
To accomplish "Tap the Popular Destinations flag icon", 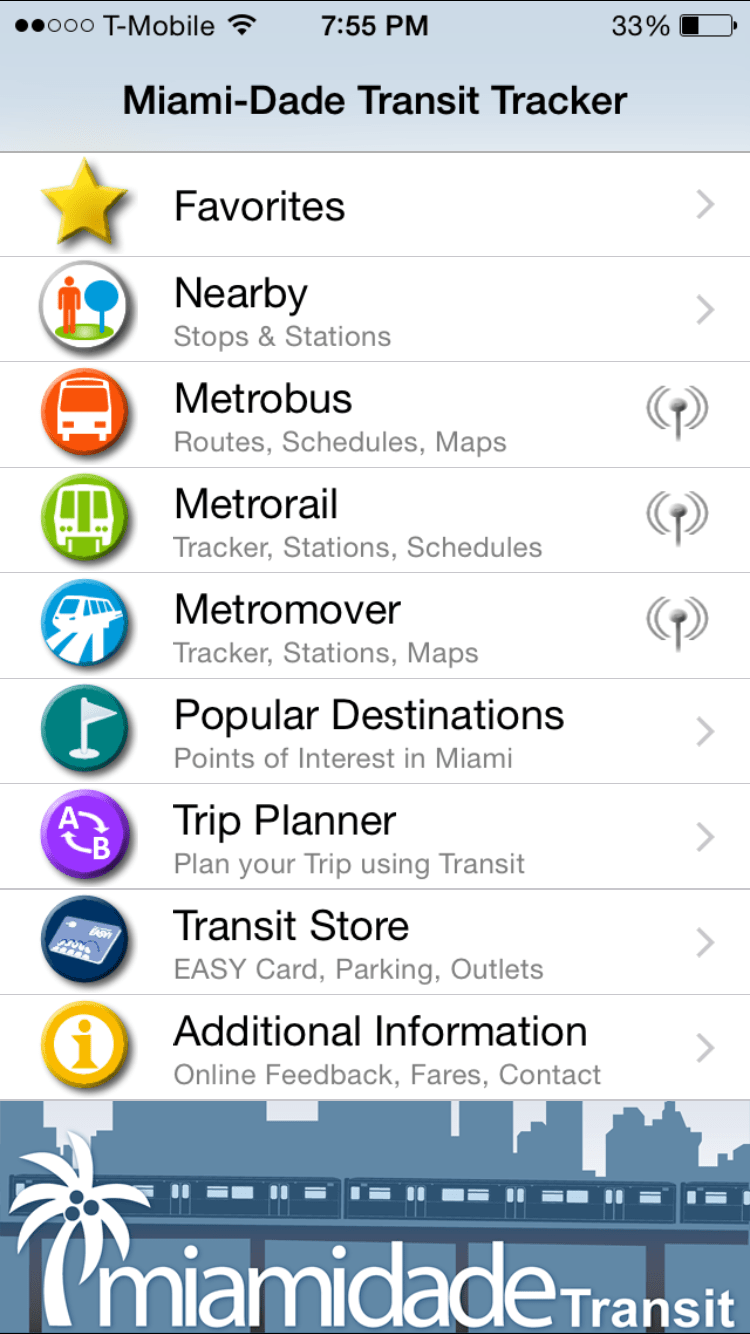I will [x=85, y=731].
